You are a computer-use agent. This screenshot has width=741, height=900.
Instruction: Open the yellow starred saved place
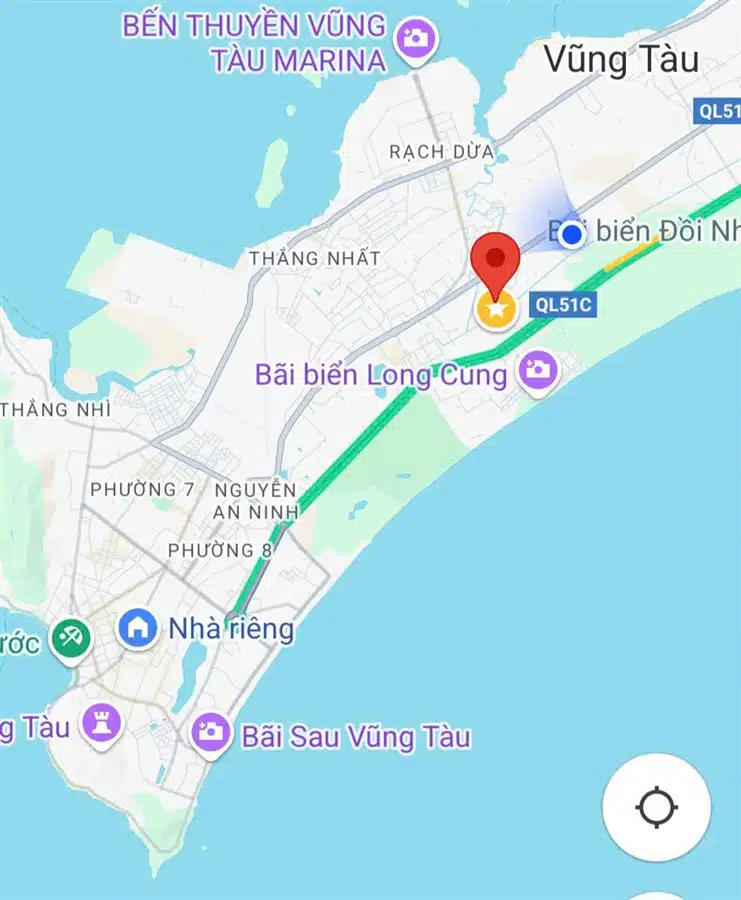click(x=496, y=311)
